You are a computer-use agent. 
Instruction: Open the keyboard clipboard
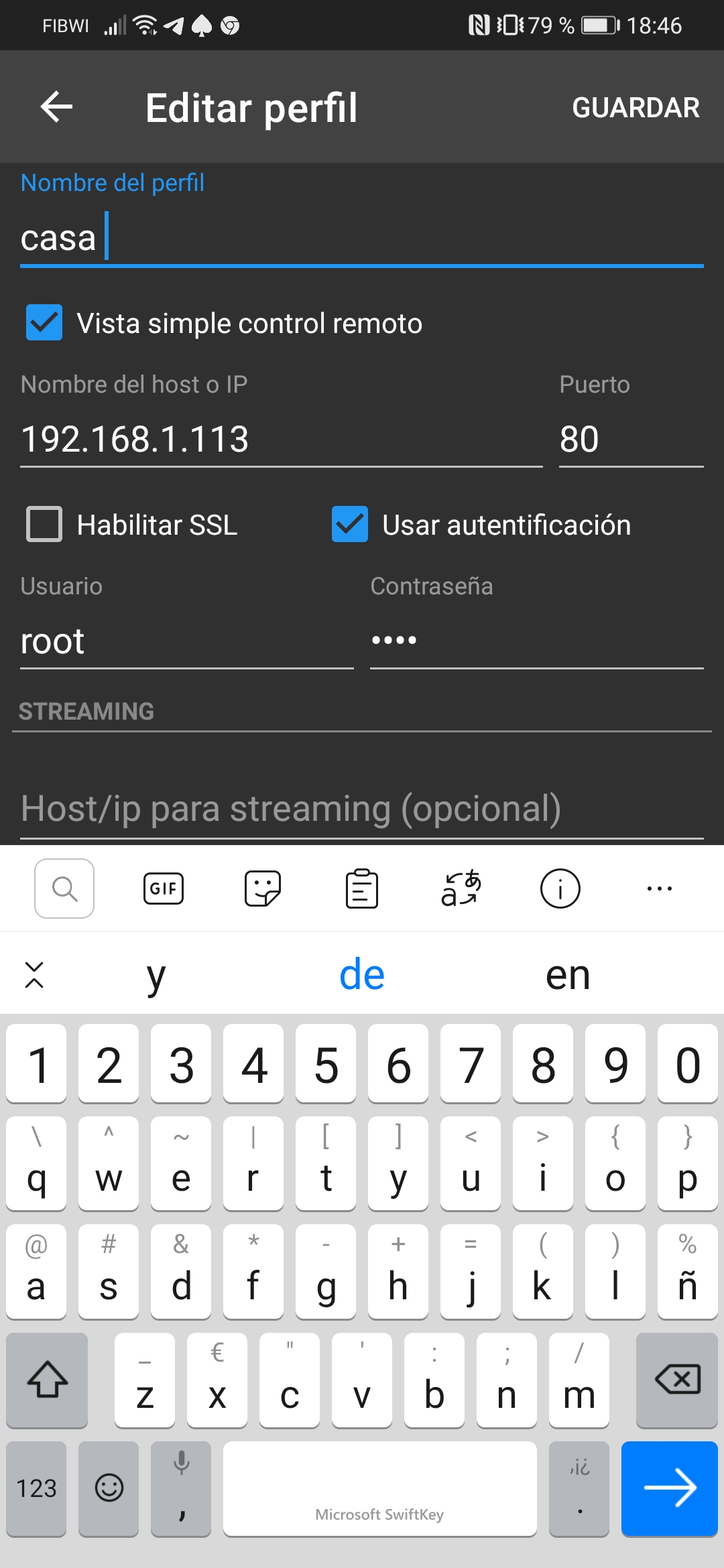tap(362, 889)
